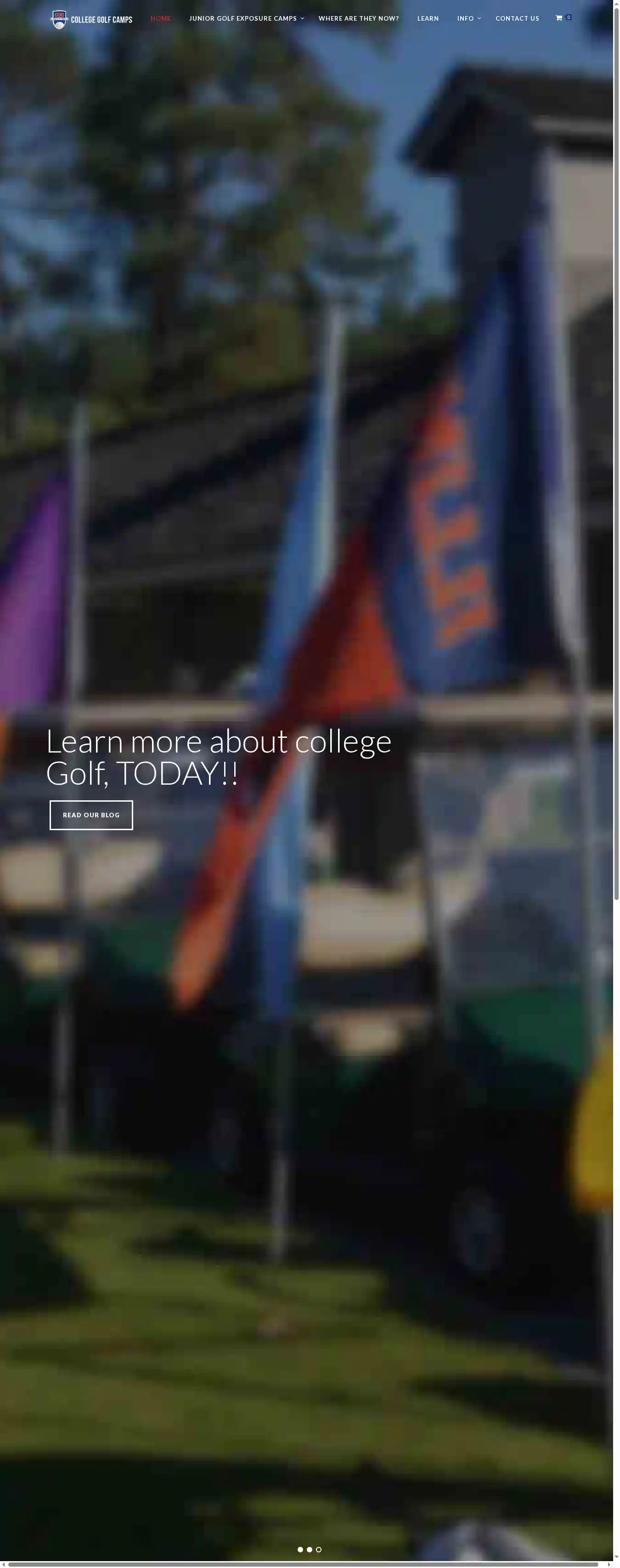Image resolution: width=620 pixels, height=1568 pixels.
Task: Go to the Home page
Action: point(161,18)
